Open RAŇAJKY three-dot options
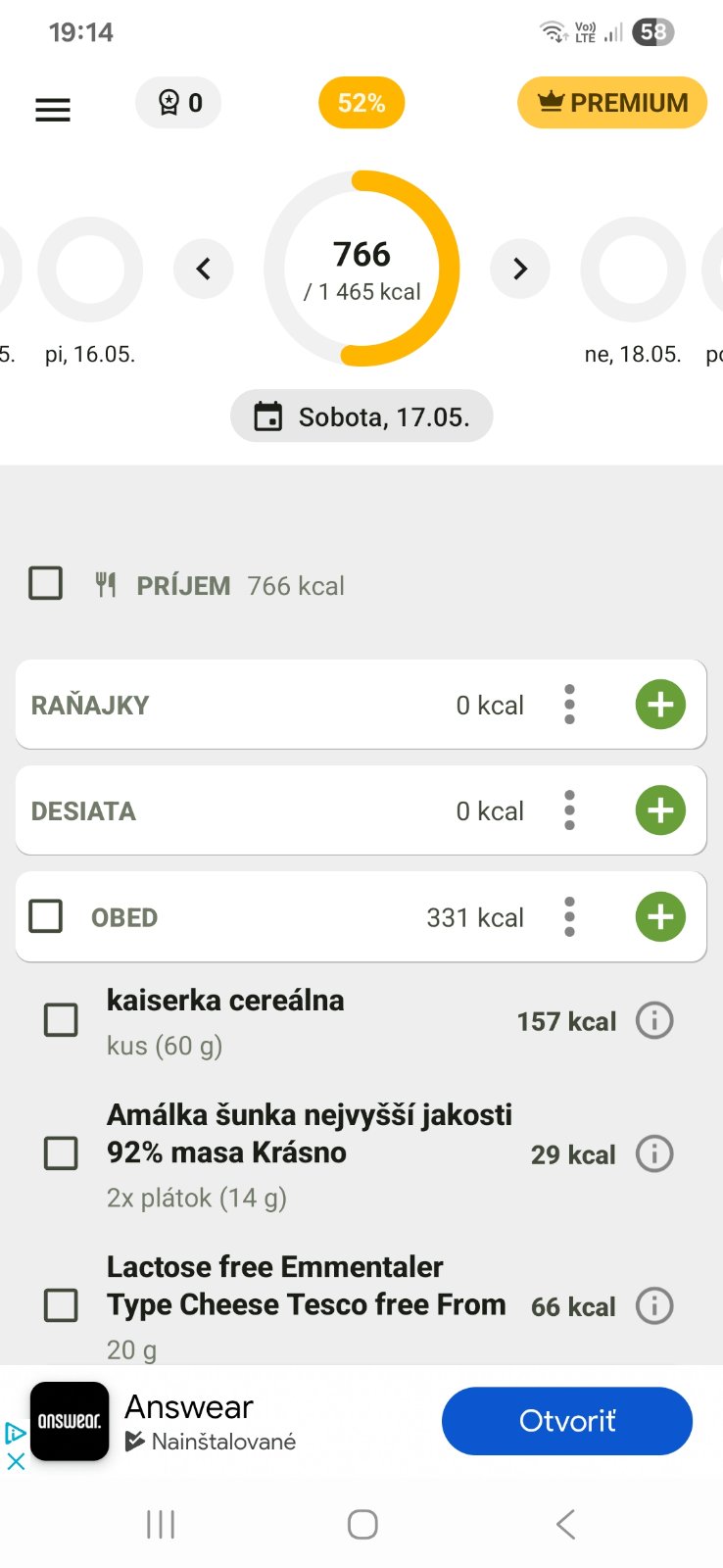 [569, 705]
